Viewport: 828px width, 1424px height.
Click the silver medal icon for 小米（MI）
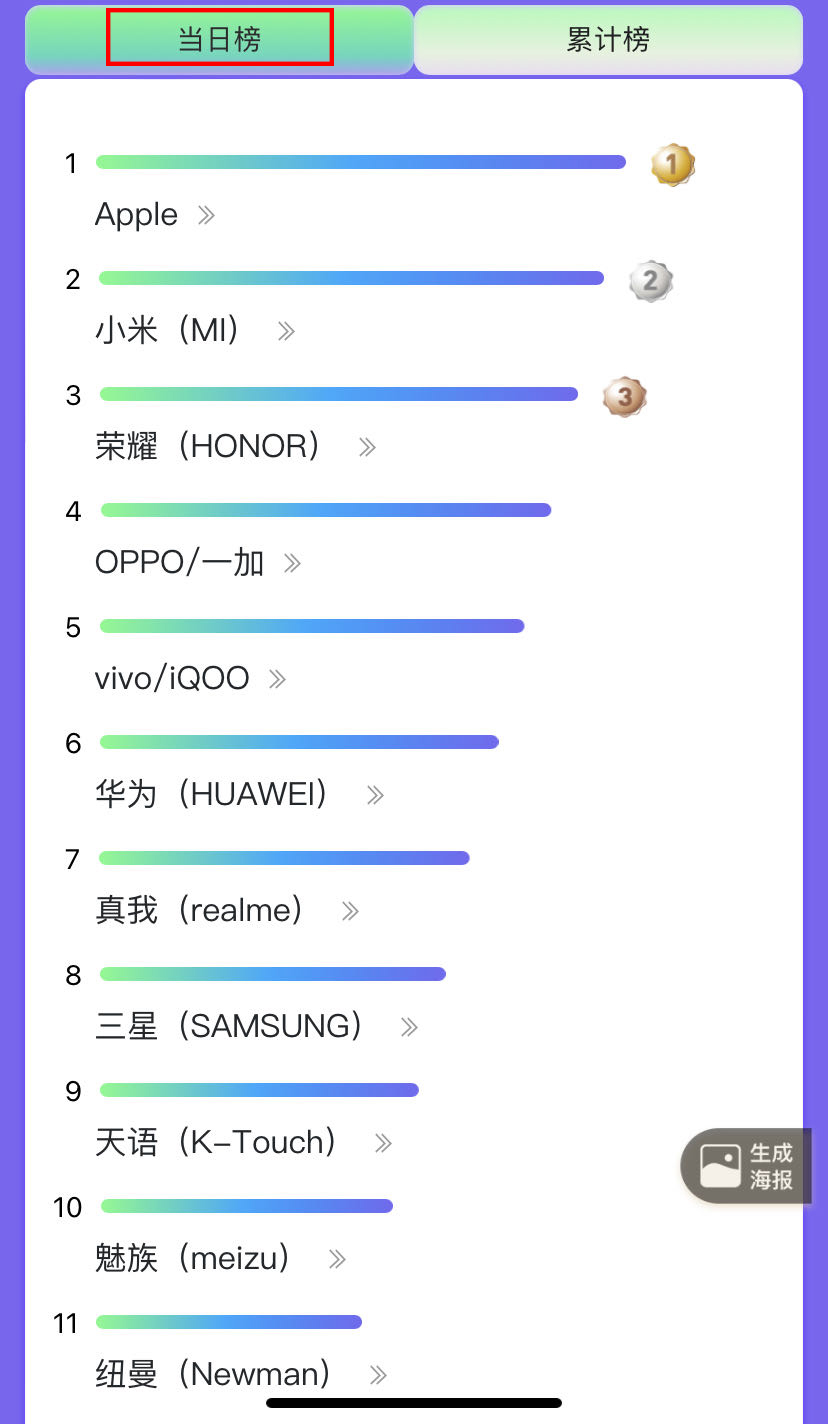tap(651, 281)
